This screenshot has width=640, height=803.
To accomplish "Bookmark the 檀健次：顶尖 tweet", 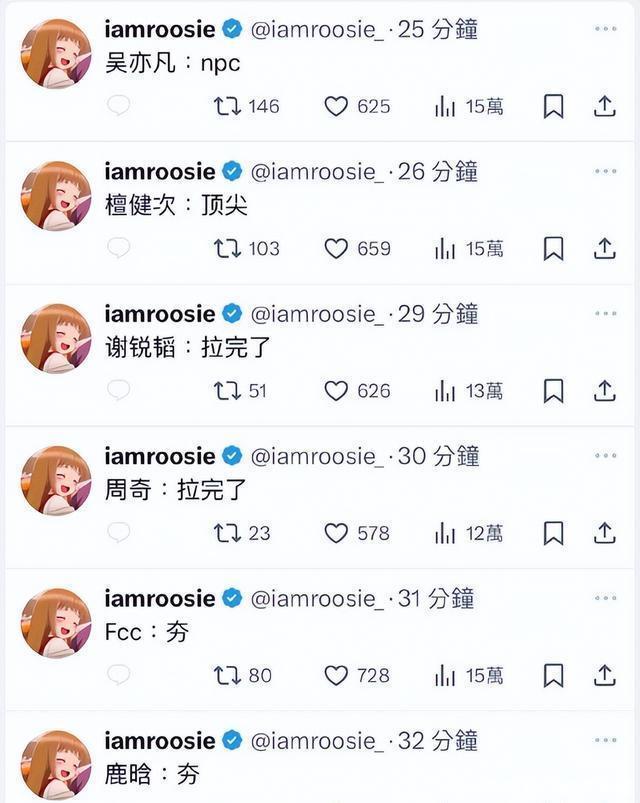I will [x=553, y=248].
